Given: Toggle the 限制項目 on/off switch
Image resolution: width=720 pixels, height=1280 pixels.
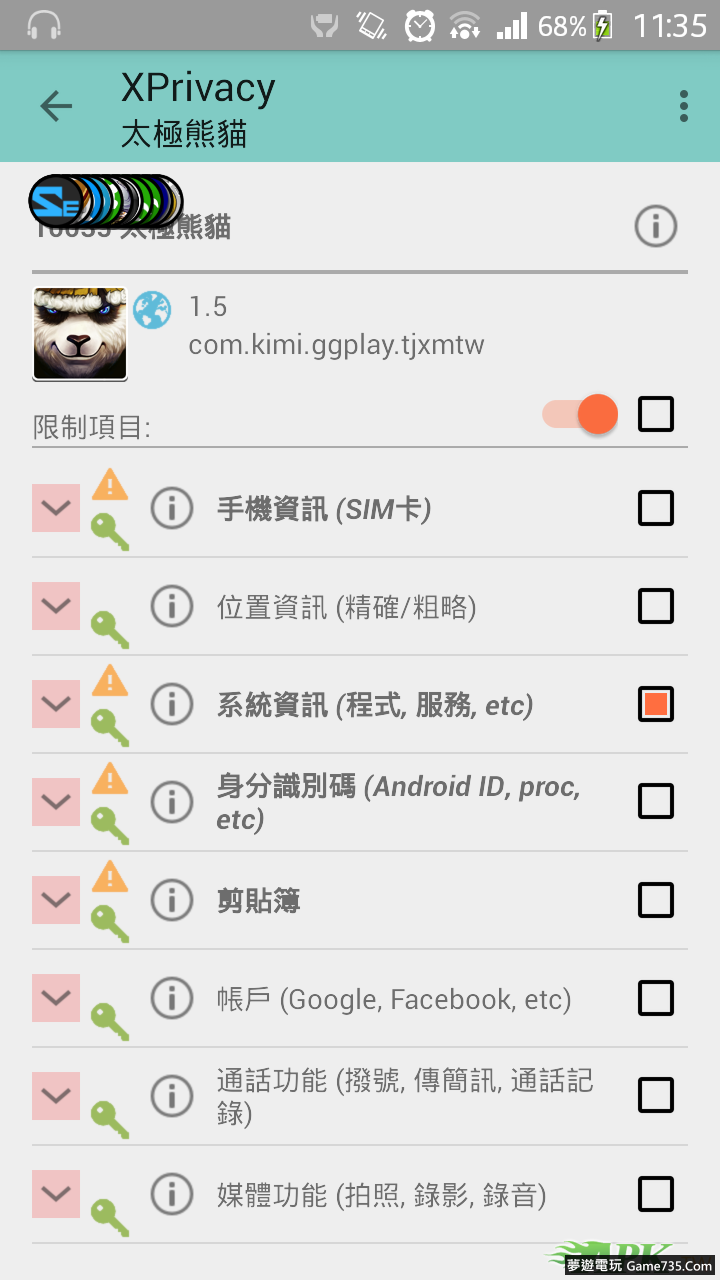Looking at the screenshot, I should [582, 414].
